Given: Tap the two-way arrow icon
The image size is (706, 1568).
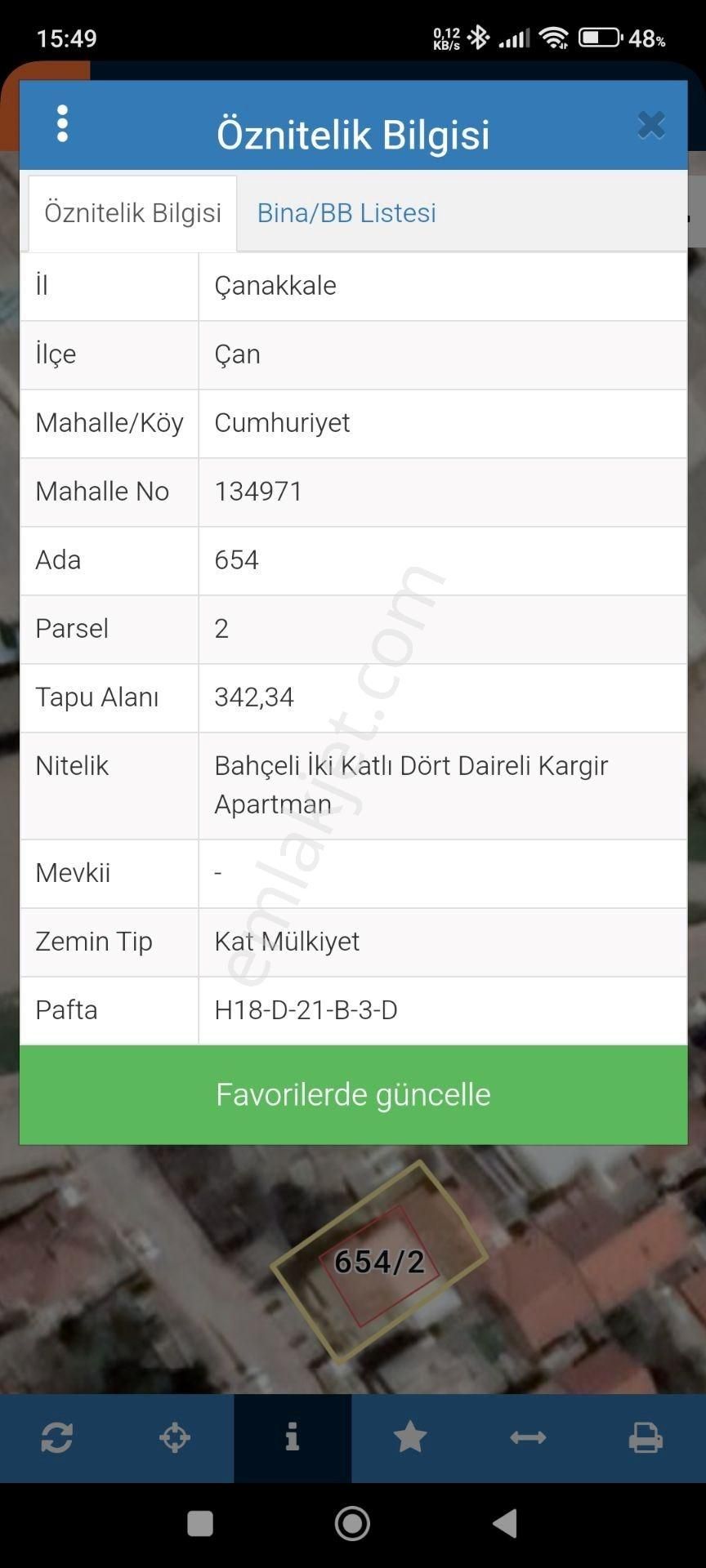Looking at the screenshot, I should (x=528, y=1437).
